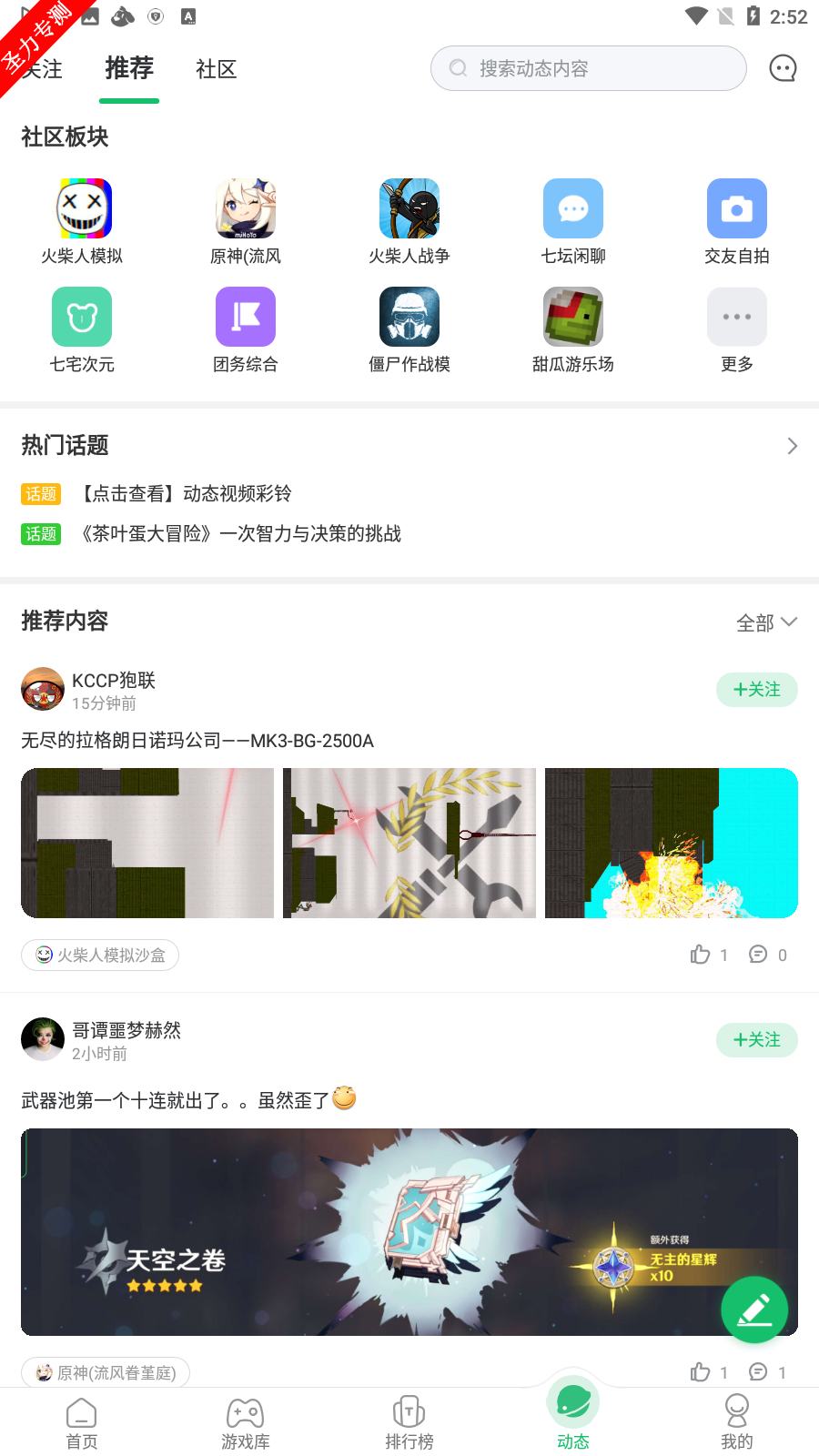Expand 热门话题 with the chevron arrow
This screenshot has height=1456, width=819.
pyautogui.click(x=792, y=445)
